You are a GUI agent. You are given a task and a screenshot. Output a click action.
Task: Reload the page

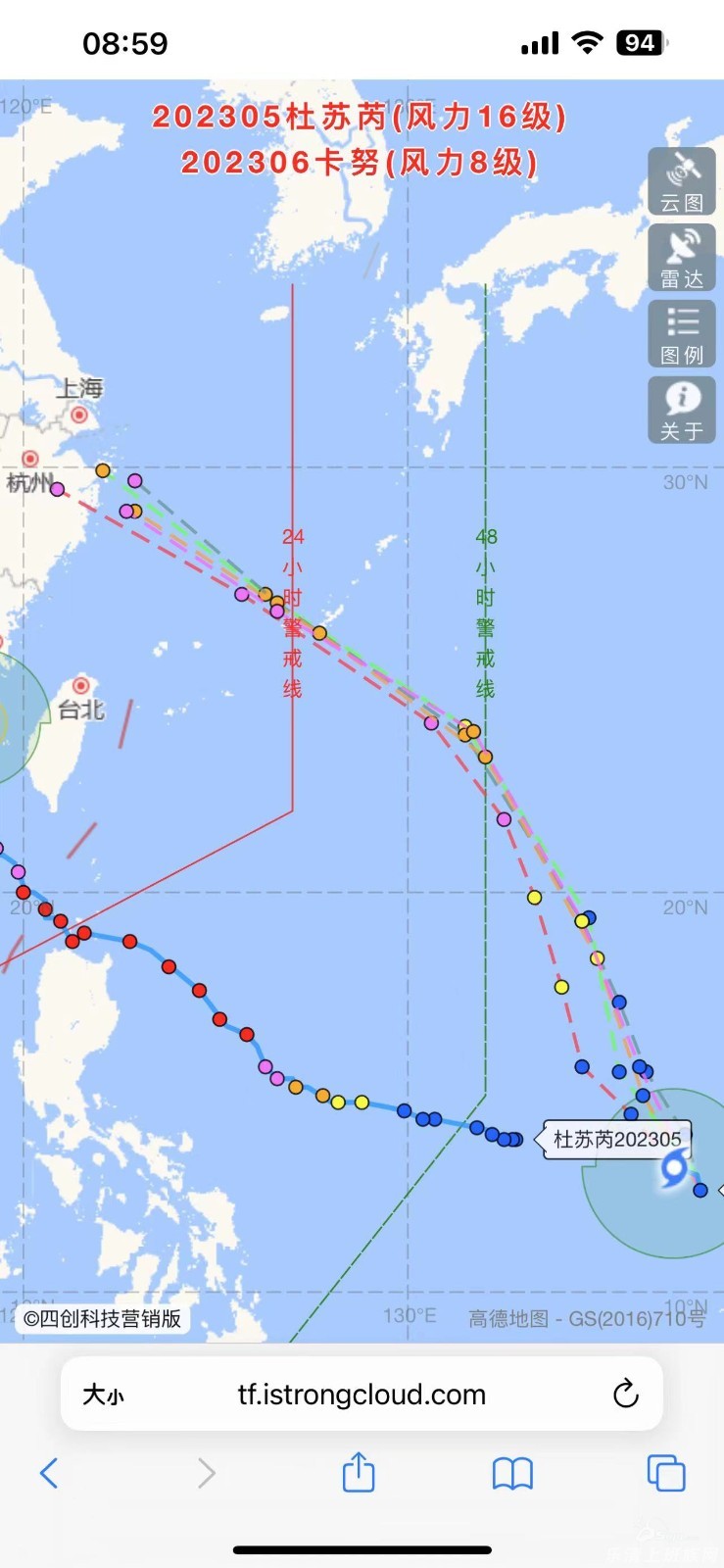coord(625,1394)
